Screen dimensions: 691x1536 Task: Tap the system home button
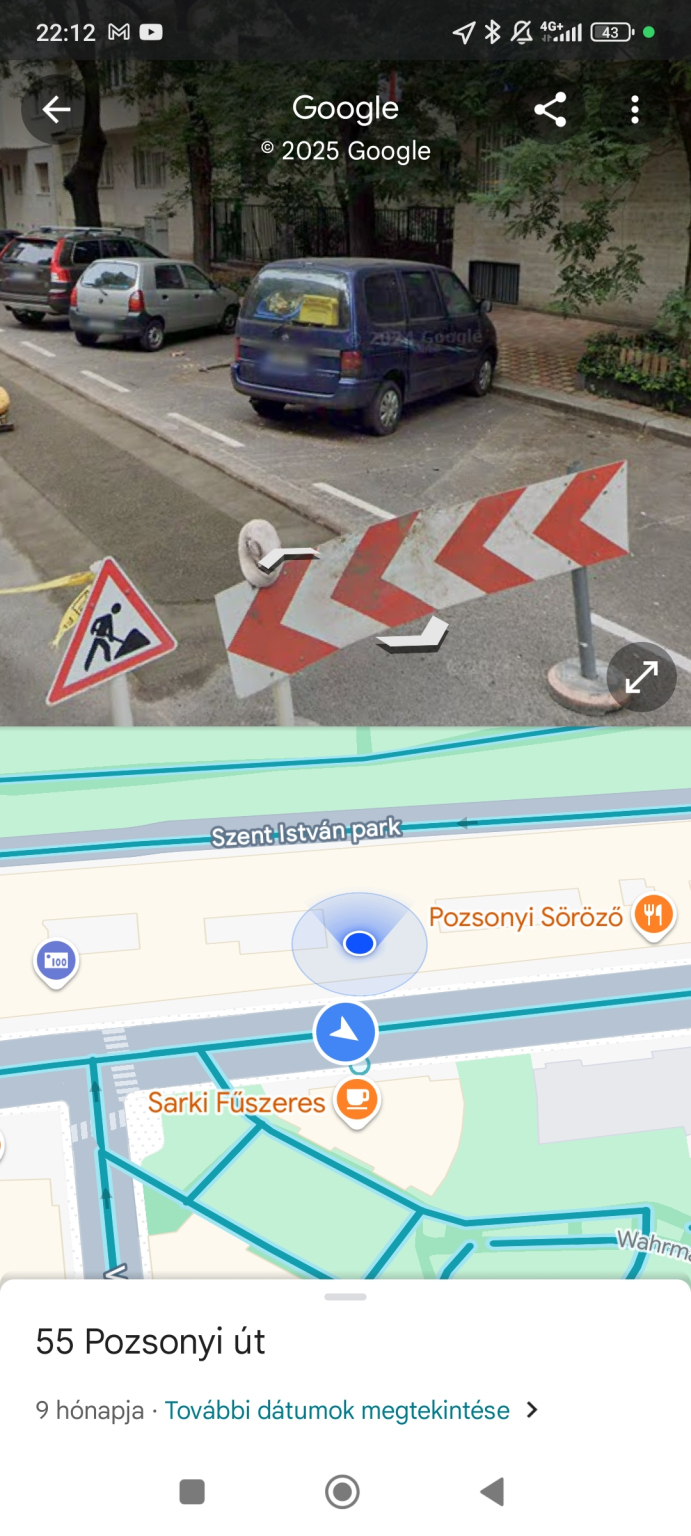(x=343, y=1492)
